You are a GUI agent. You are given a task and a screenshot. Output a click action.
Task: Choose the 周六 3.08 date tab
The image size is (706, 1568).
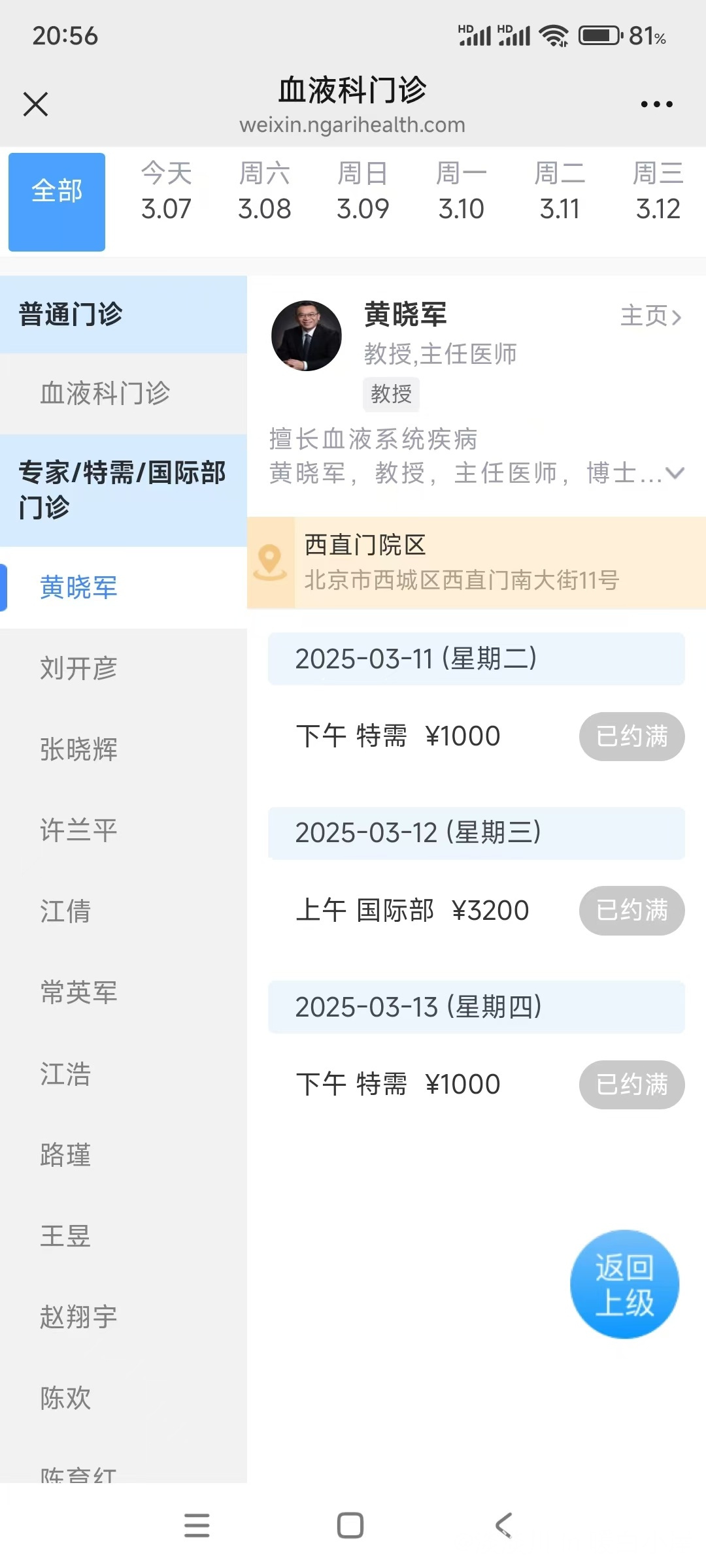pyautogui.click(x=264, y=191)
